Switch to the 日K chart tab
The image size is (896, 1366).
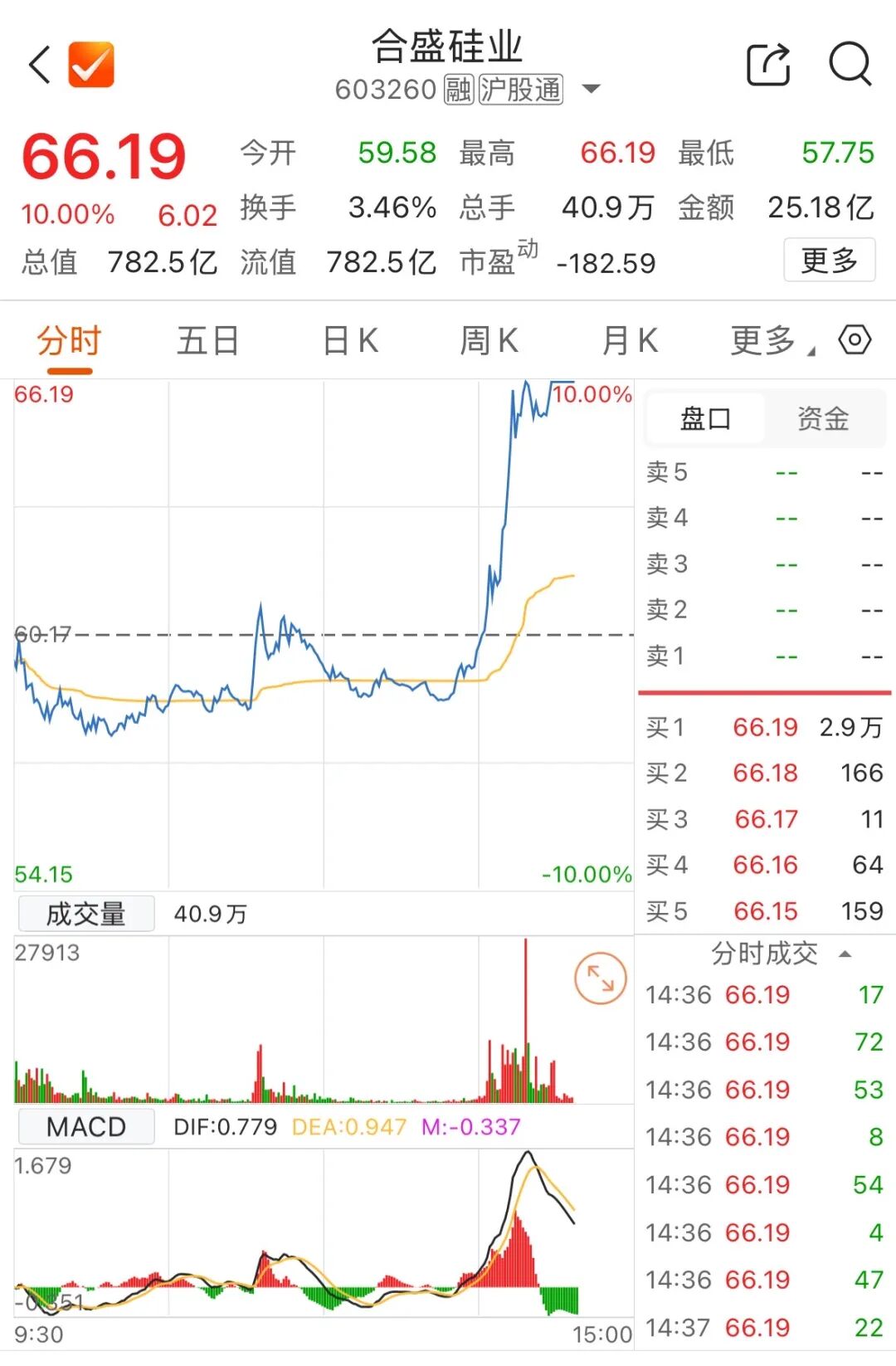coord(350,341)
